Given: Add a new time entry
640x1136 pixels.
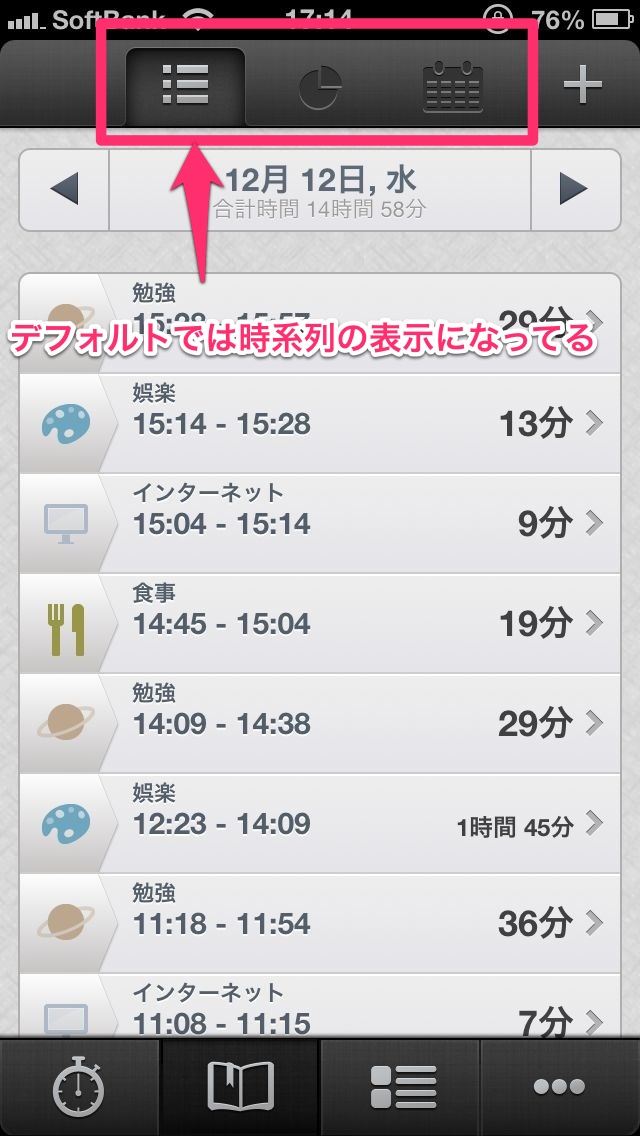Looking at the screenshot, I should pos(582,86).
